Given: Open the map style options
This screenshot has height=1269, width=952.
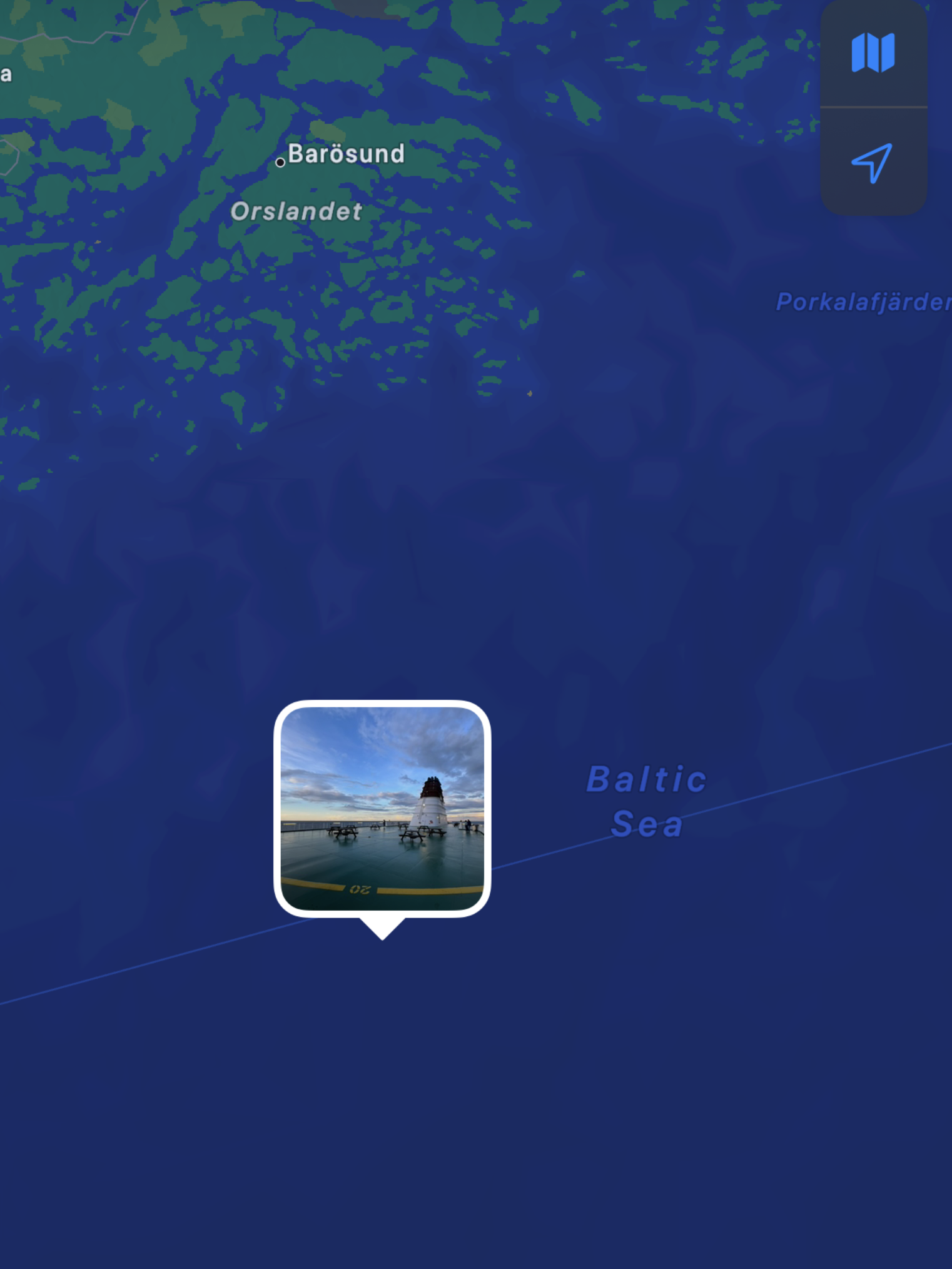Looking at the screenshot, I should coord(873,53).
